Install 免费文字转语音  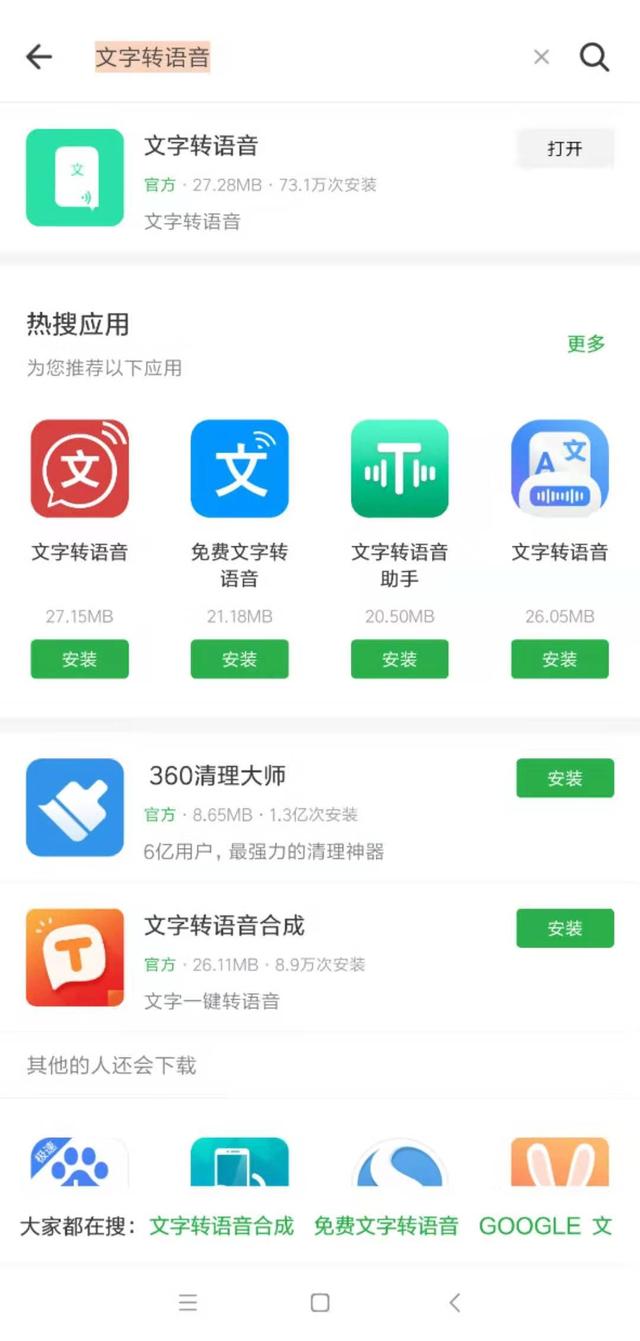tap(240, 659)
